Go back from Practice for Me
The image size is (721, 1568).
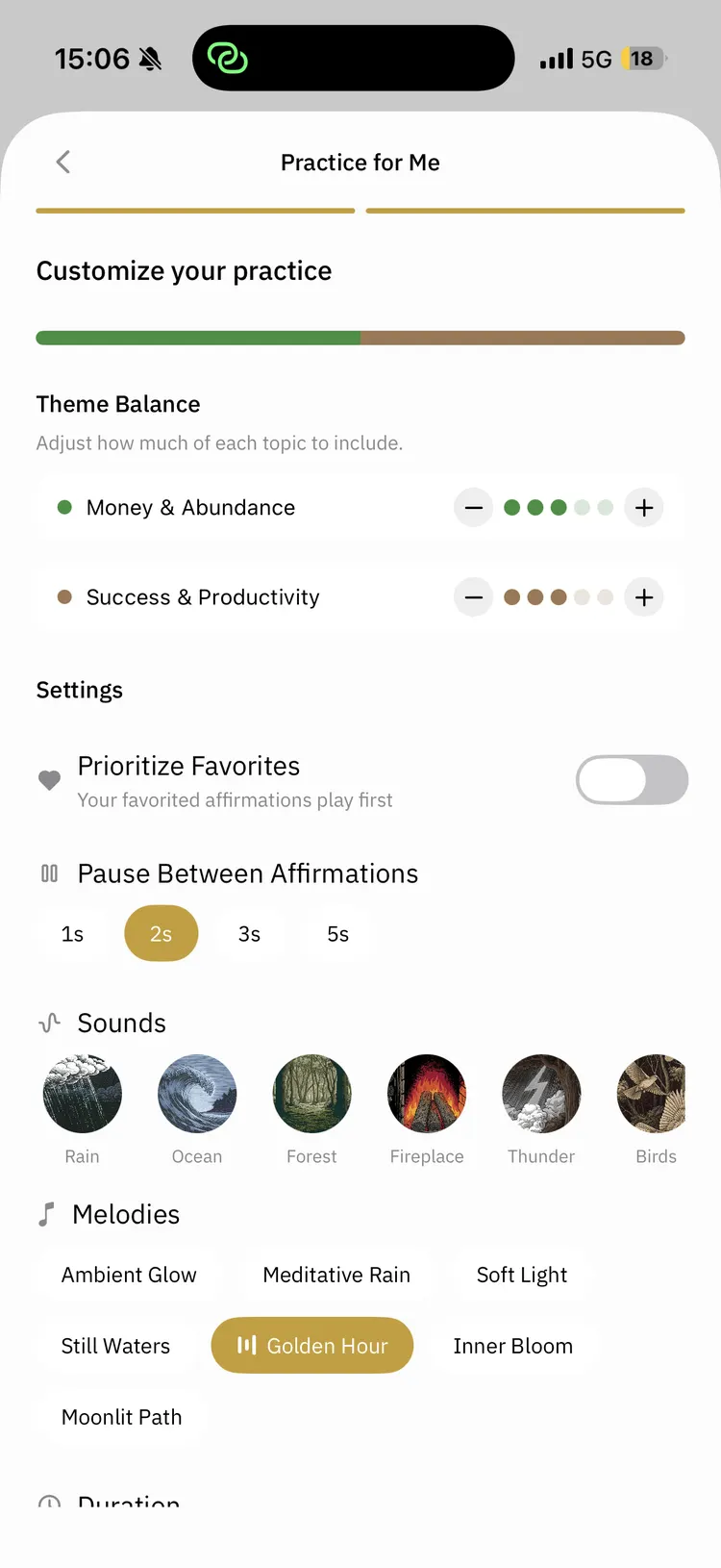point(63,163)
